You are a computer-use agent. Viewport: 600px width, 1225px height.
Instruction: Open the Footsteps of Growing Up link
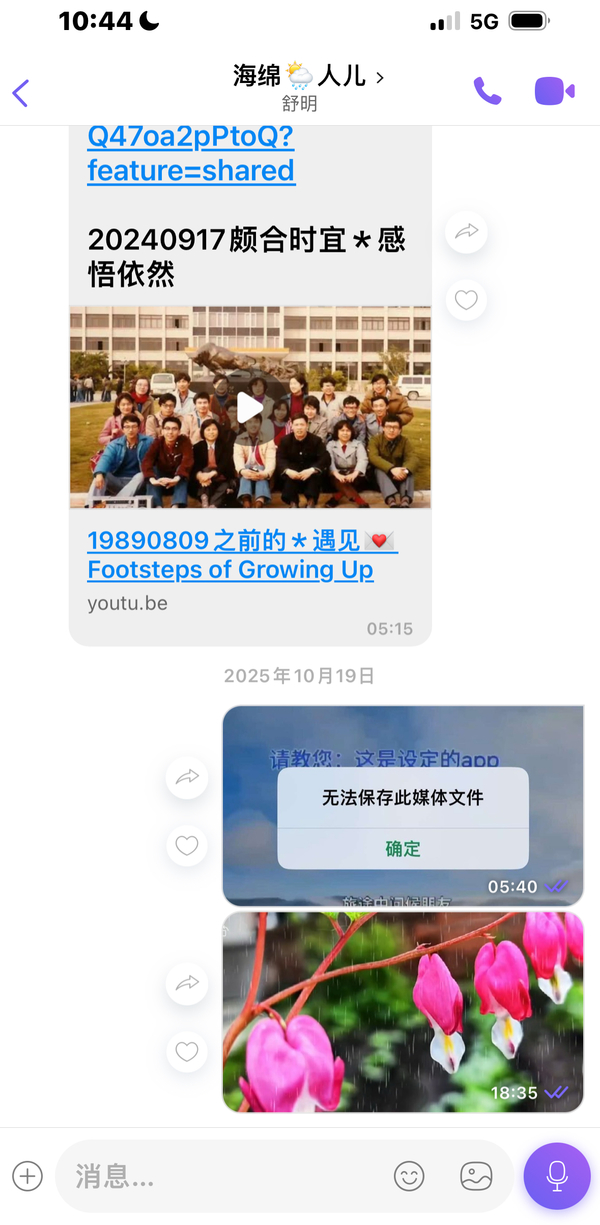click(230, 570)
